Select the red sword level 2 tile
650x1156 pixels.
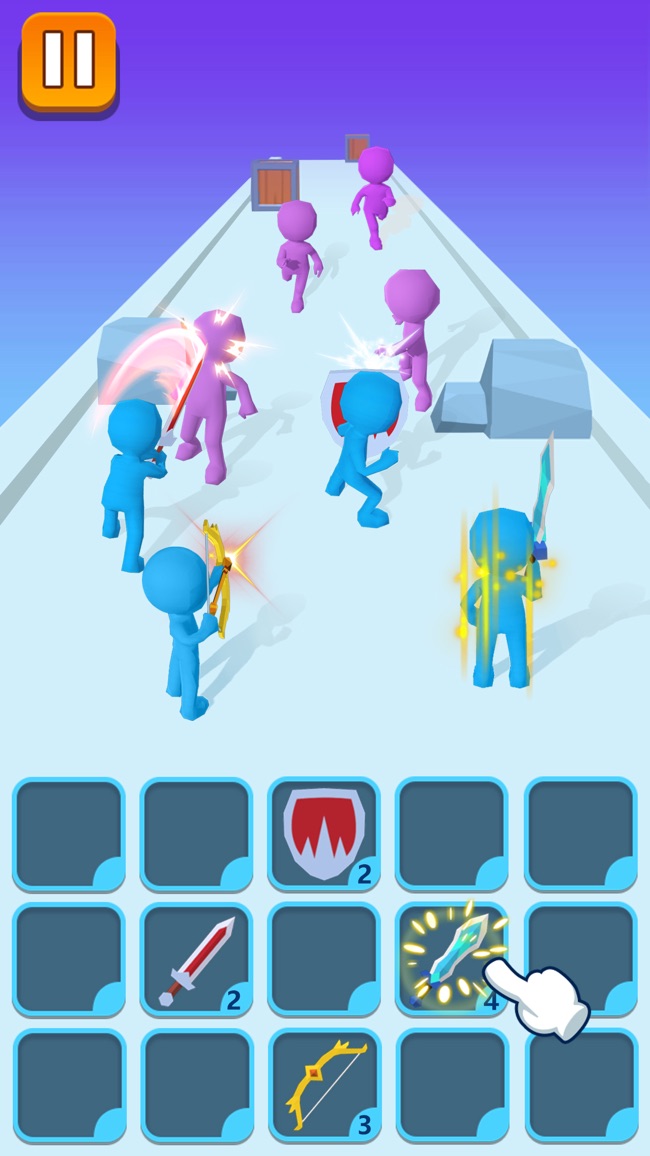[195, 959]
